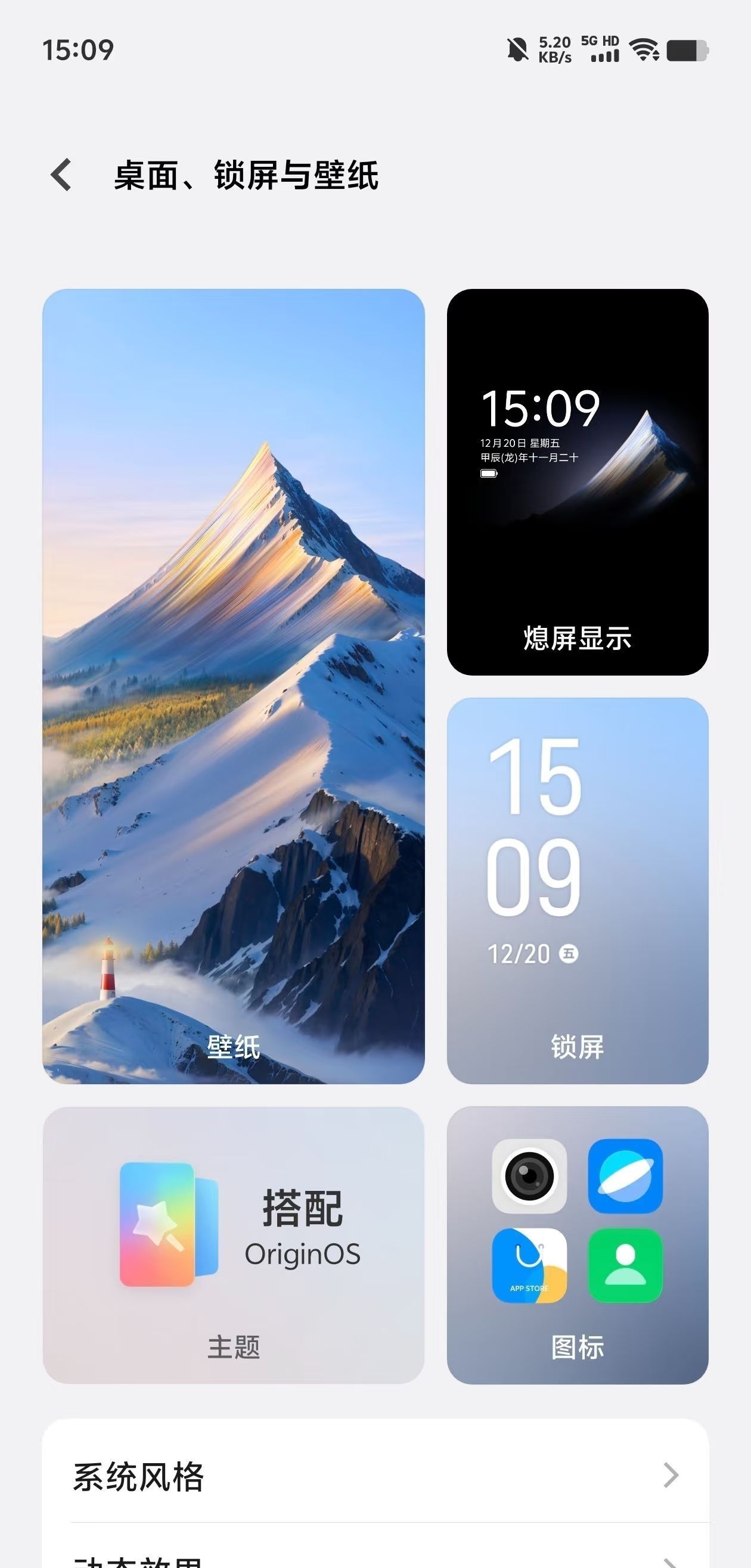Viewport: 751px width, 1568px height.
Task: Open the 锁屏 lock screen card
Action: 577,890
